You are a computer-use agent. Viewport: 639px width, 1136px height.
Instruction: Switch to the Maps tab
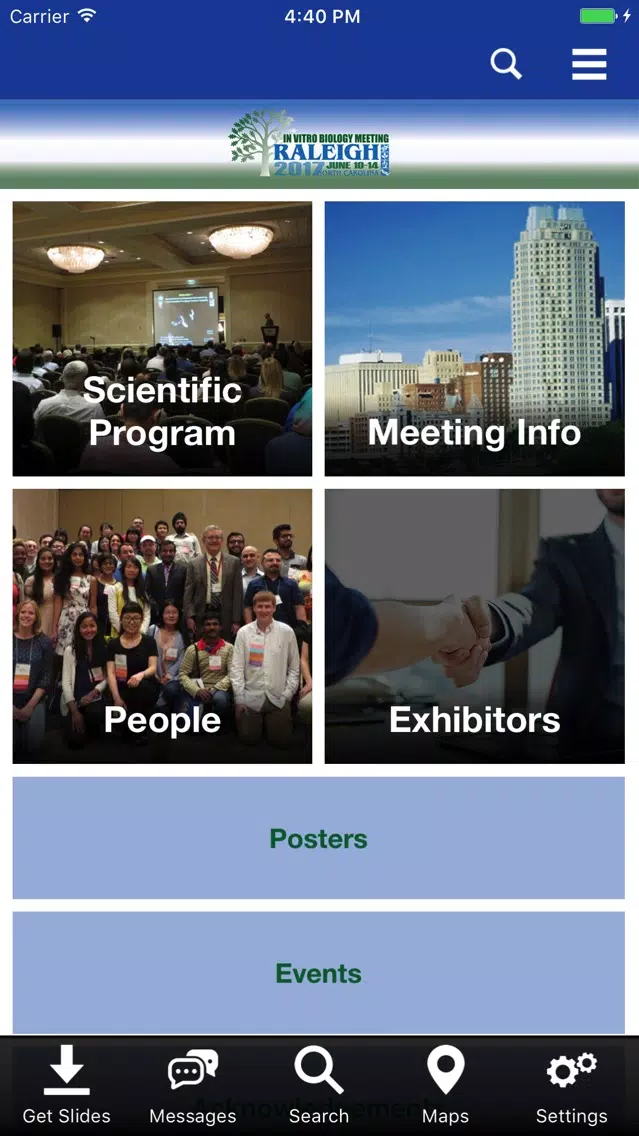(445, 1086)
